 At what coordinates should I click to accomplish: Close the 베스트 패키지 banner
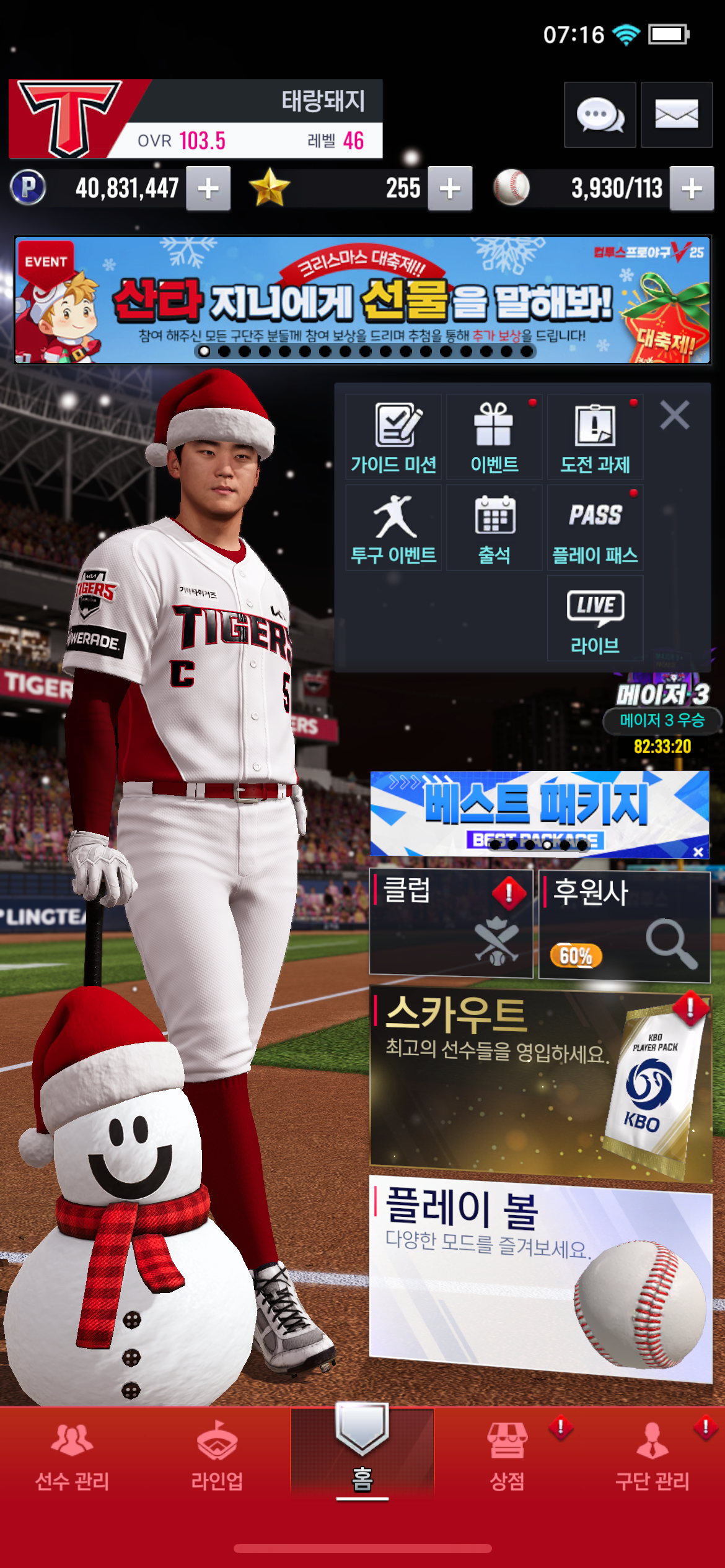click(698, 852)
